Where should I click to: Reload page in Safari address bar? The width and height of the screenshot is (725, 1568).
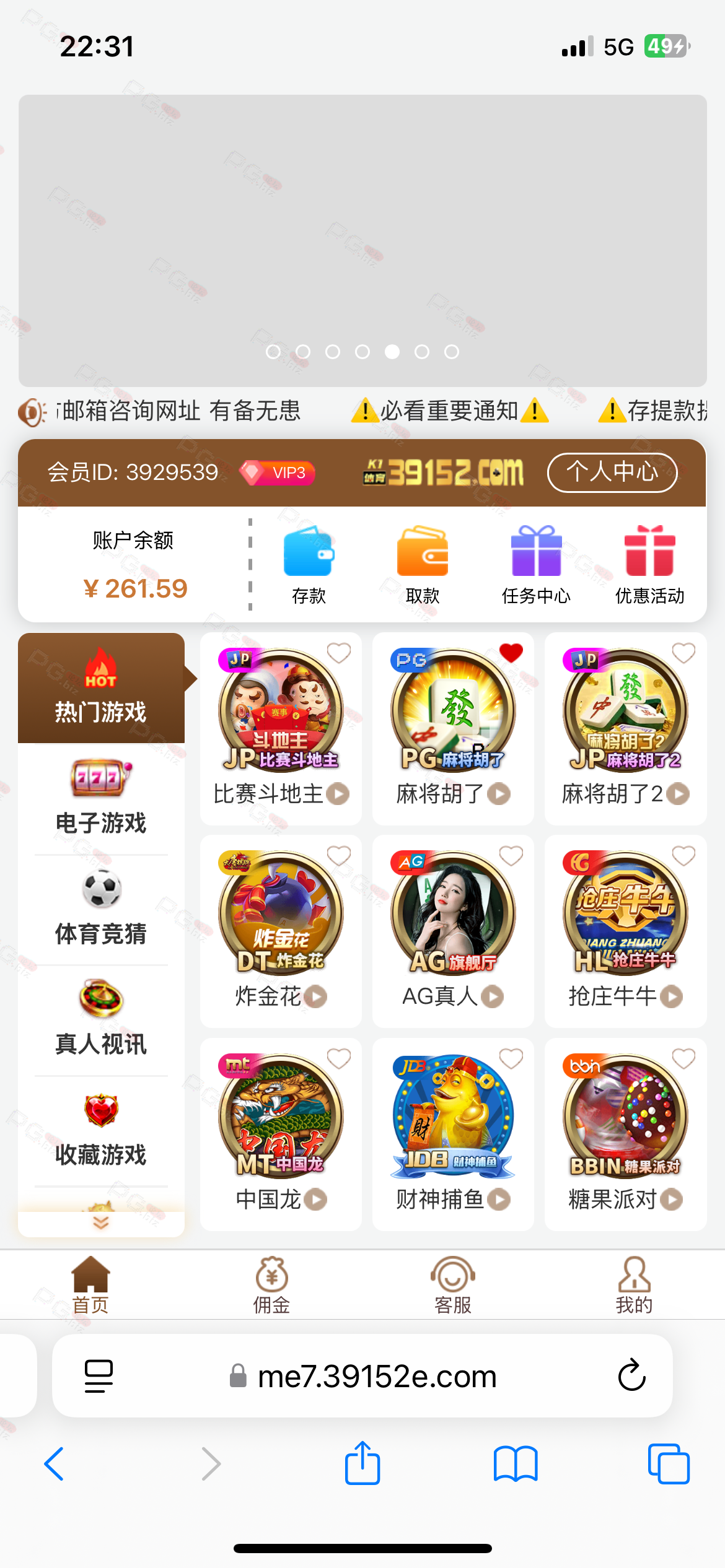[631, 1375]
